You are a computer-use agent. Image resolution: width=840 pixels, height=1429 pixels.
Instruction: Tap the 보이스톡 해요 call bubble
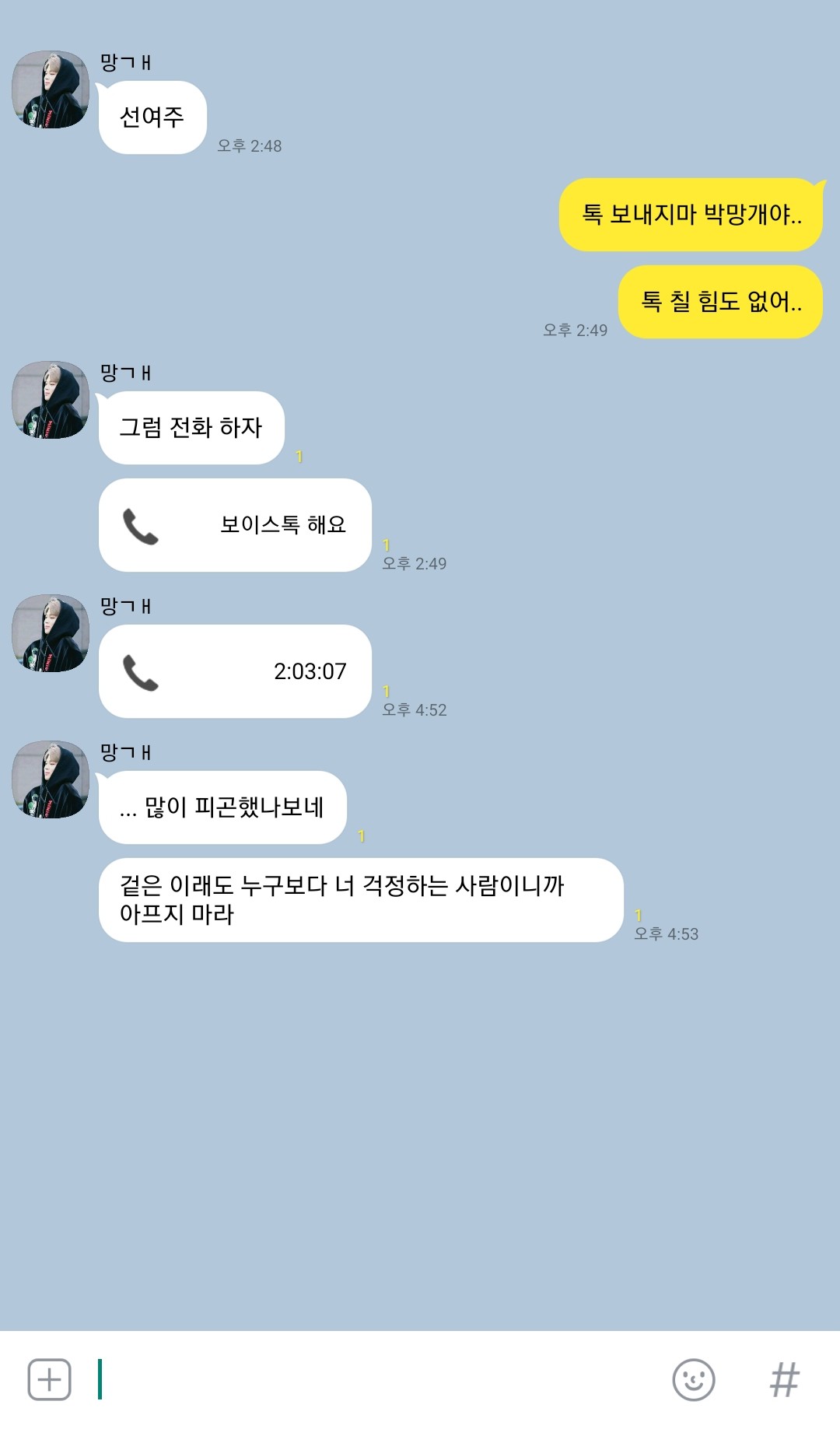pos(235,525)
